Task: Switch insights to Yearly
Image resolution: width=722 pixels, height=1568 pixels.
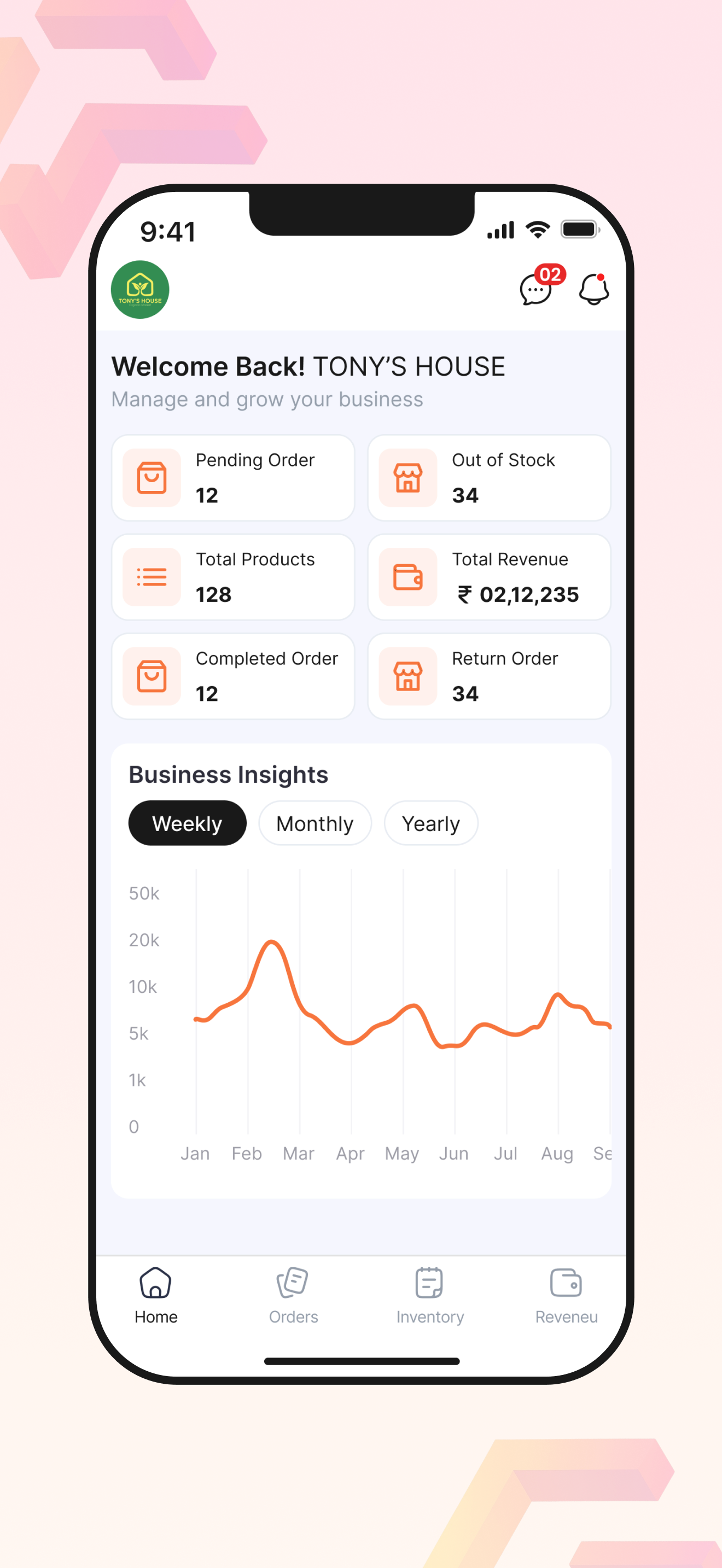Action: click(430, 823)
